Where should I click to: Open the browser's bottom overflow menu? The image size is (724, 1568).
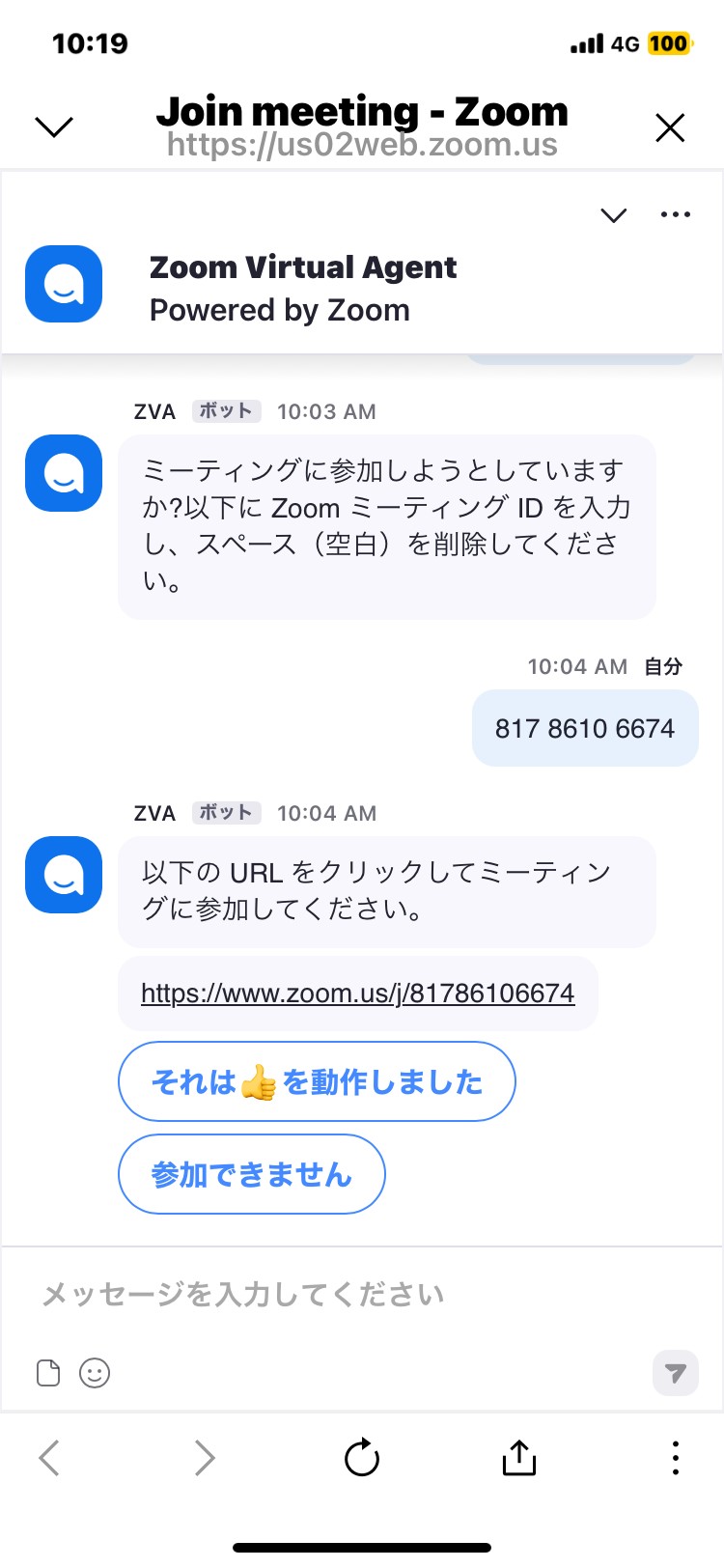[676, 1458]
